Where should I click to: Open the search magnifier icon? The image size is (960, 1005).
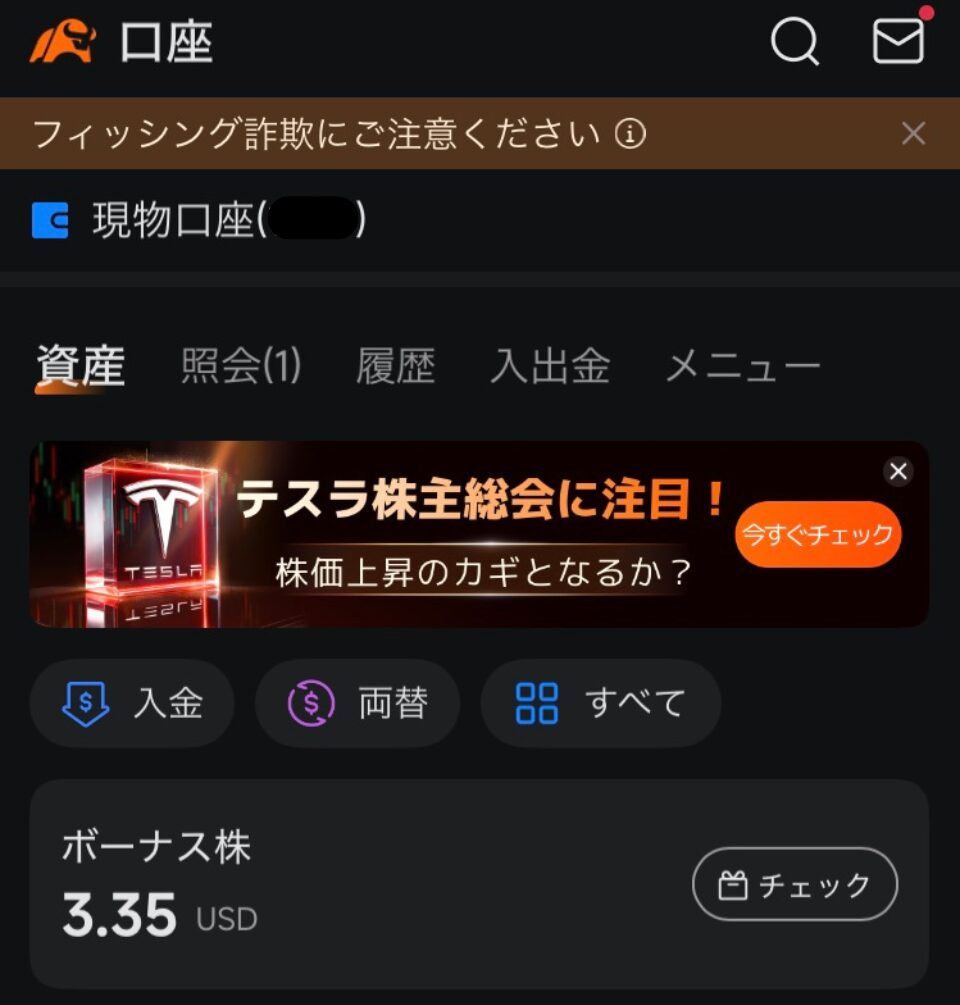point(795,43)
